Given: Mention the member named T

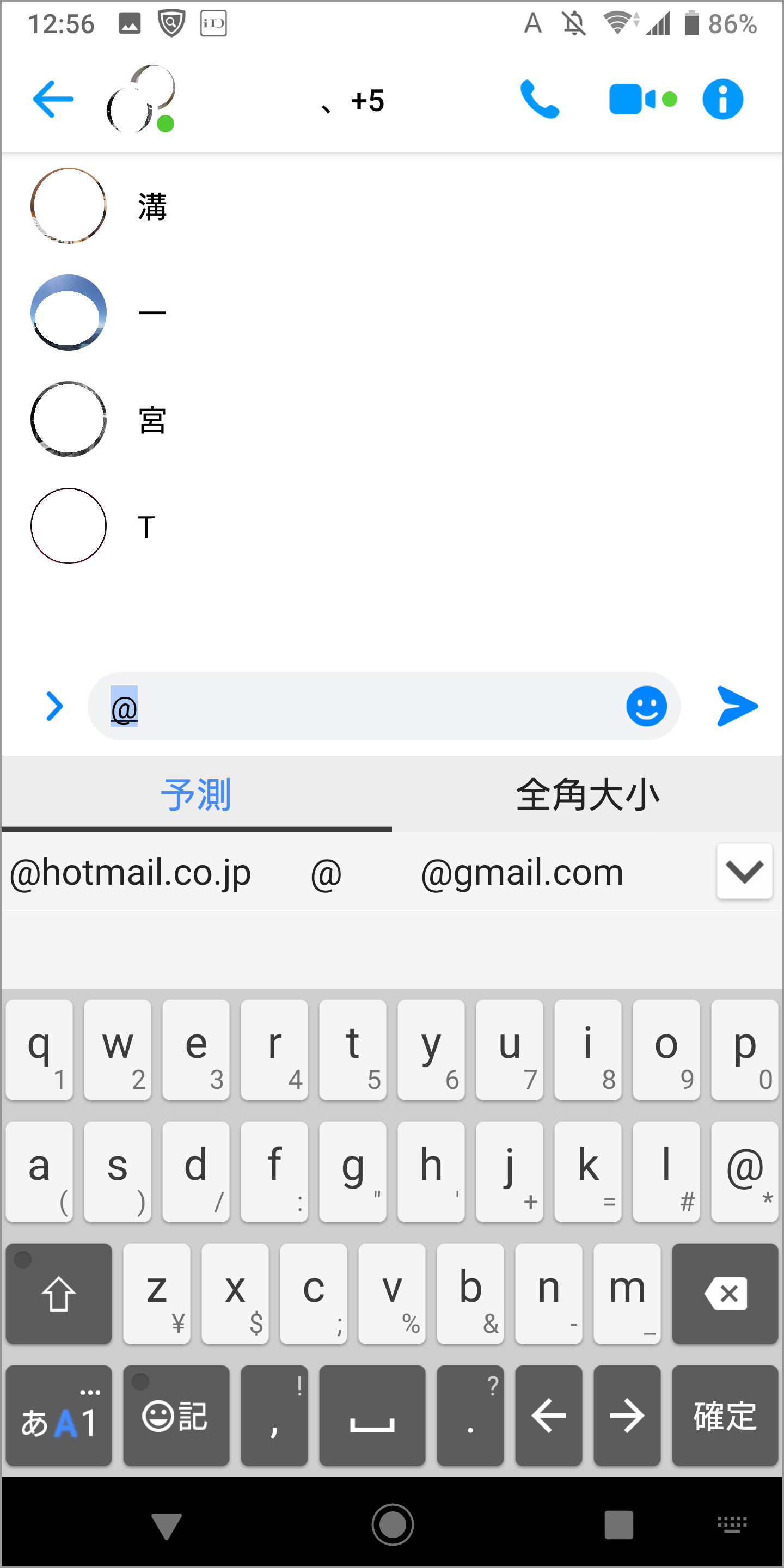Looking at the screenshot, I should point(392,526).
